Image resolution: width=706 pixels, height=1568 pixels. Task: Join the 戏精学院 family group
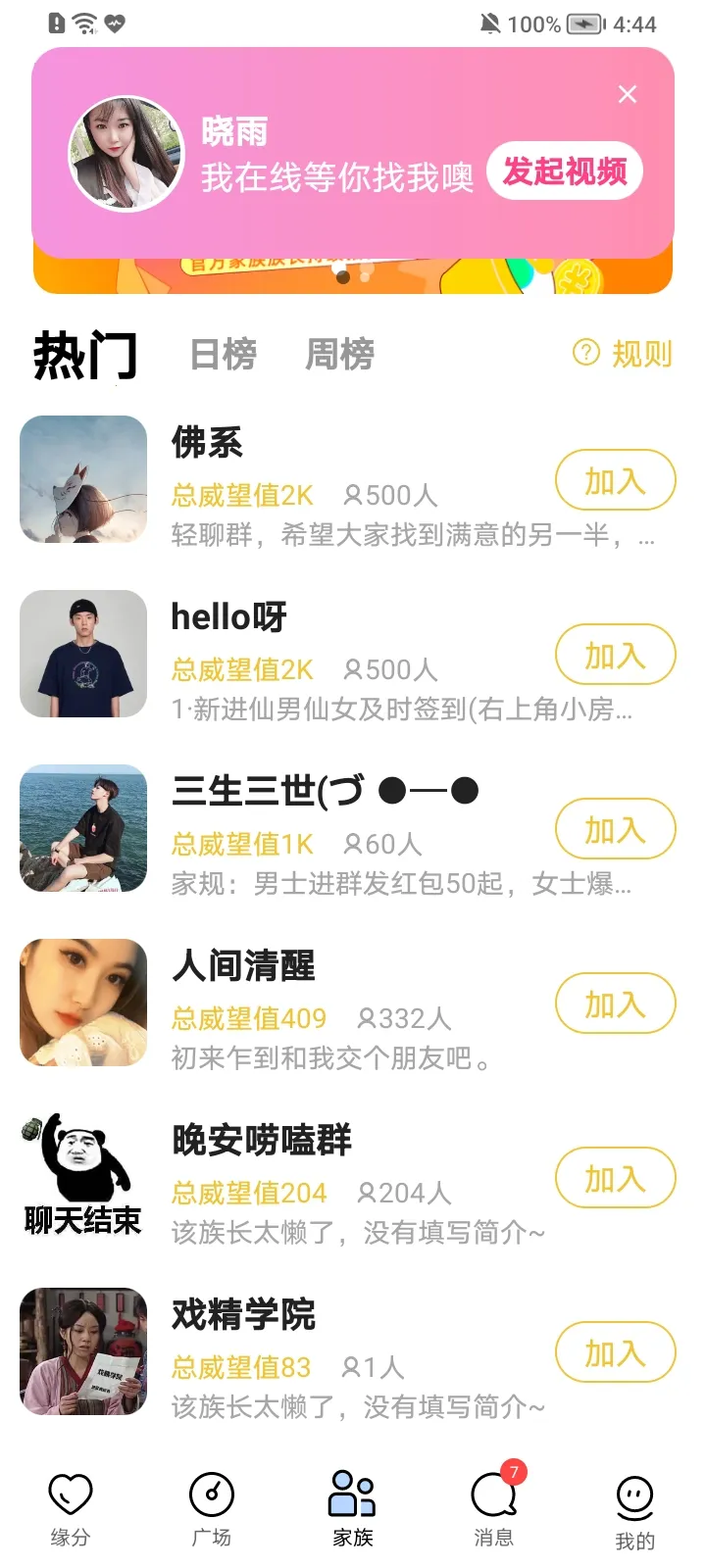[x=615, y=1353]
